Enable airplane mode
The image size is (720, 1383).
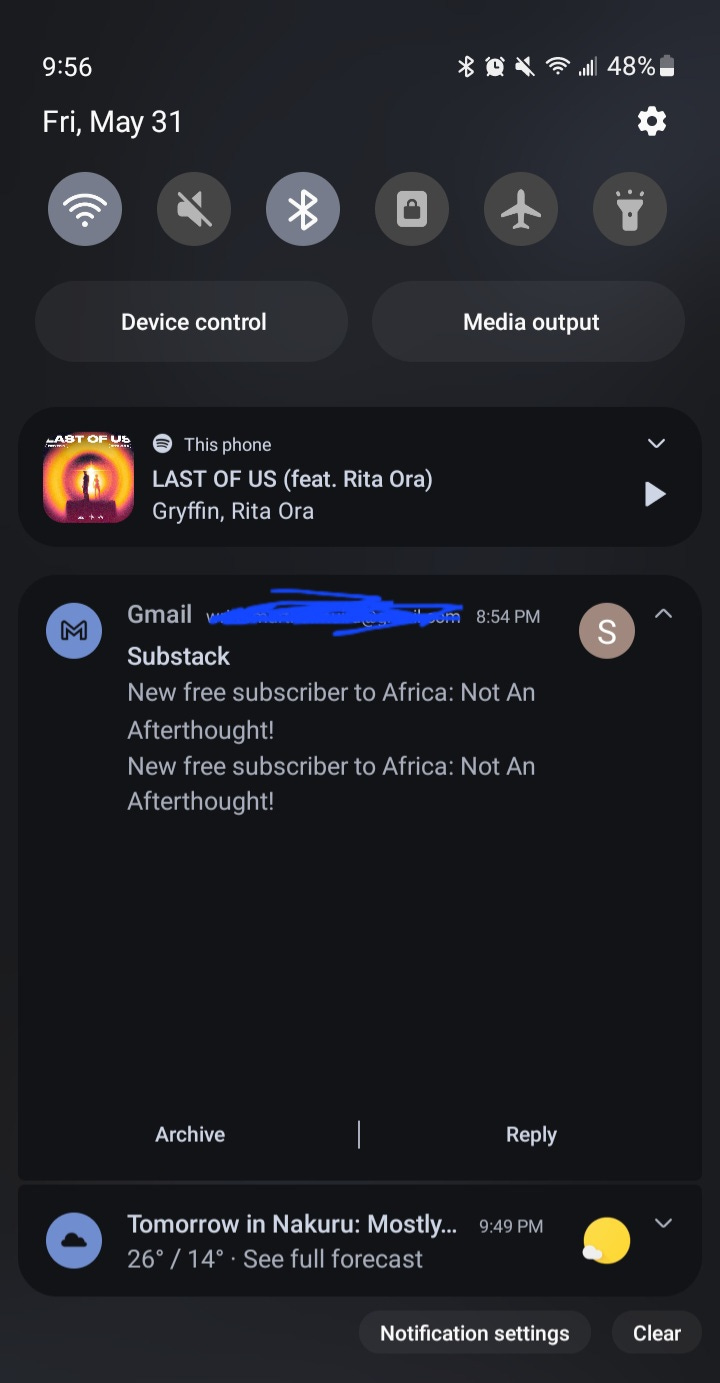tap(521, 209)
